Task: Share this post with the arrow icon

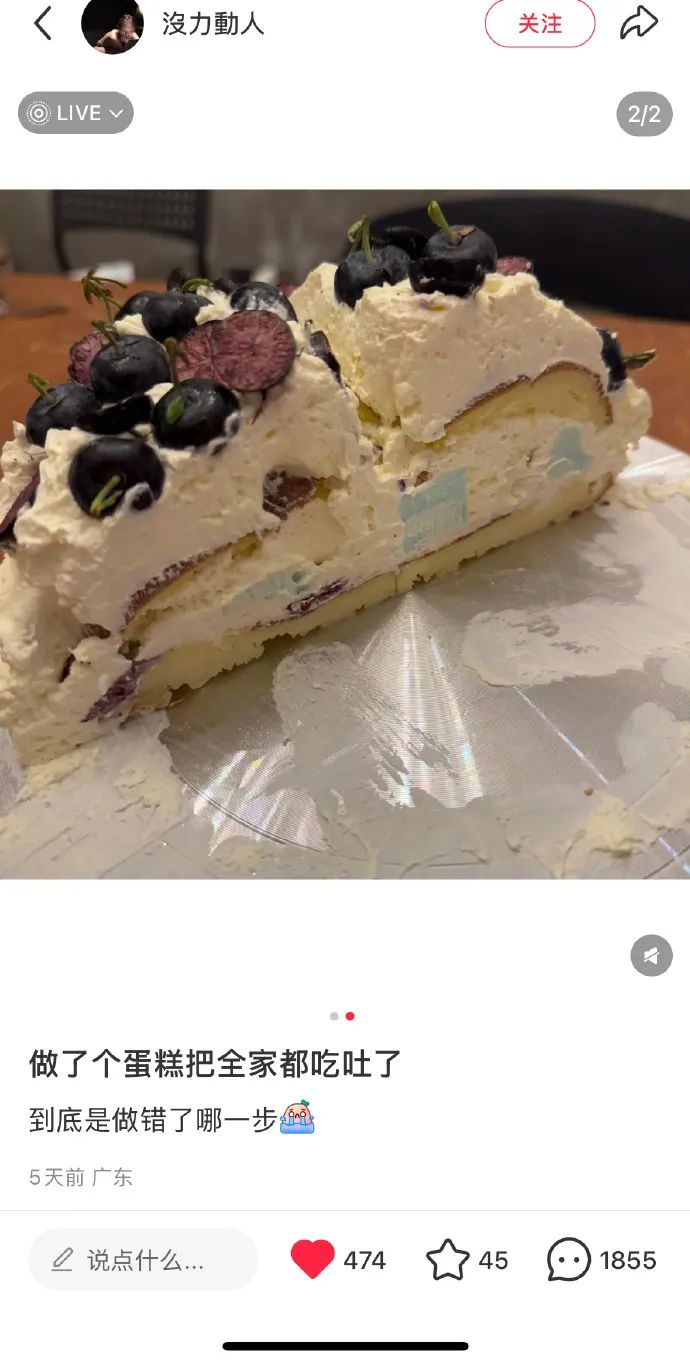Action: coord(639,23)
